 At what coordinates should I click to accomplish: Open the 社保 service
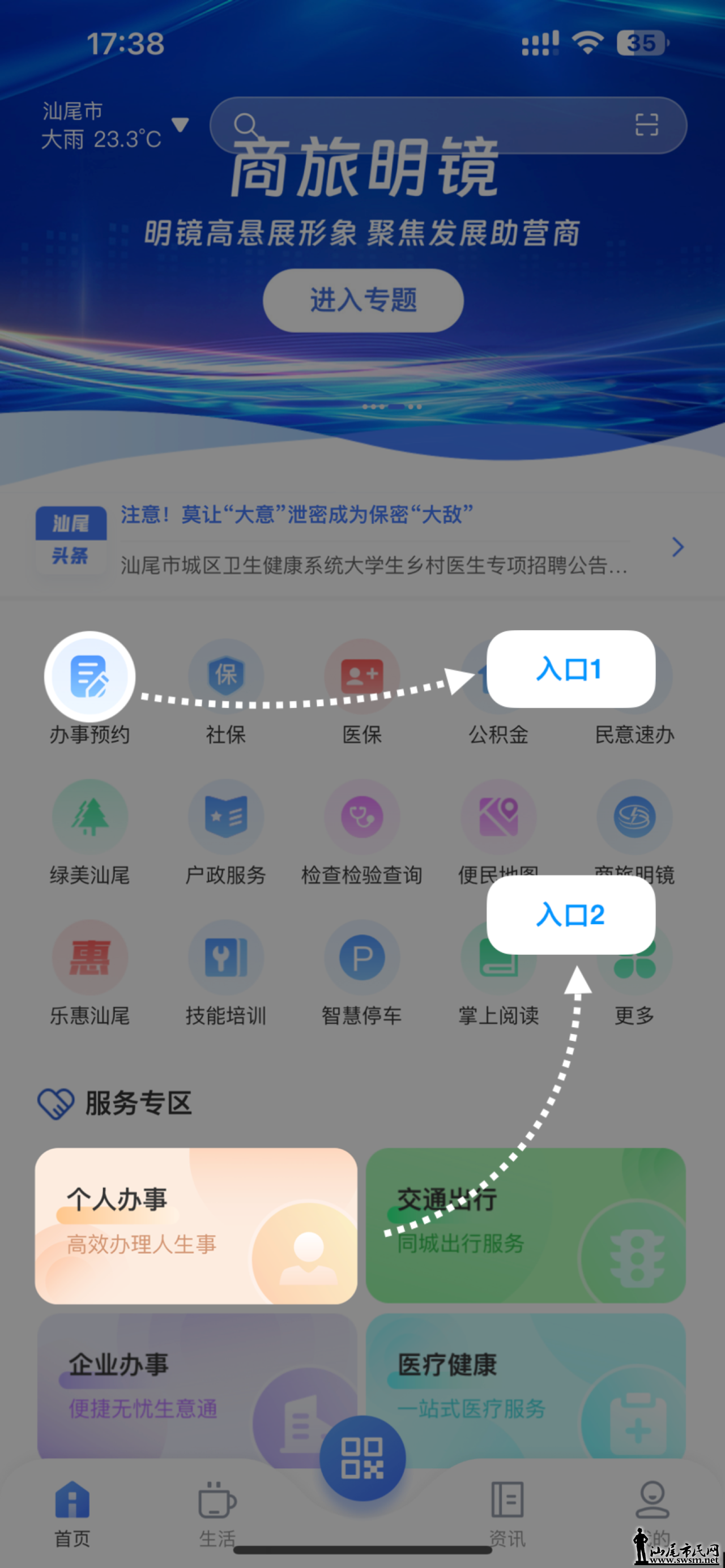point(226,676)
